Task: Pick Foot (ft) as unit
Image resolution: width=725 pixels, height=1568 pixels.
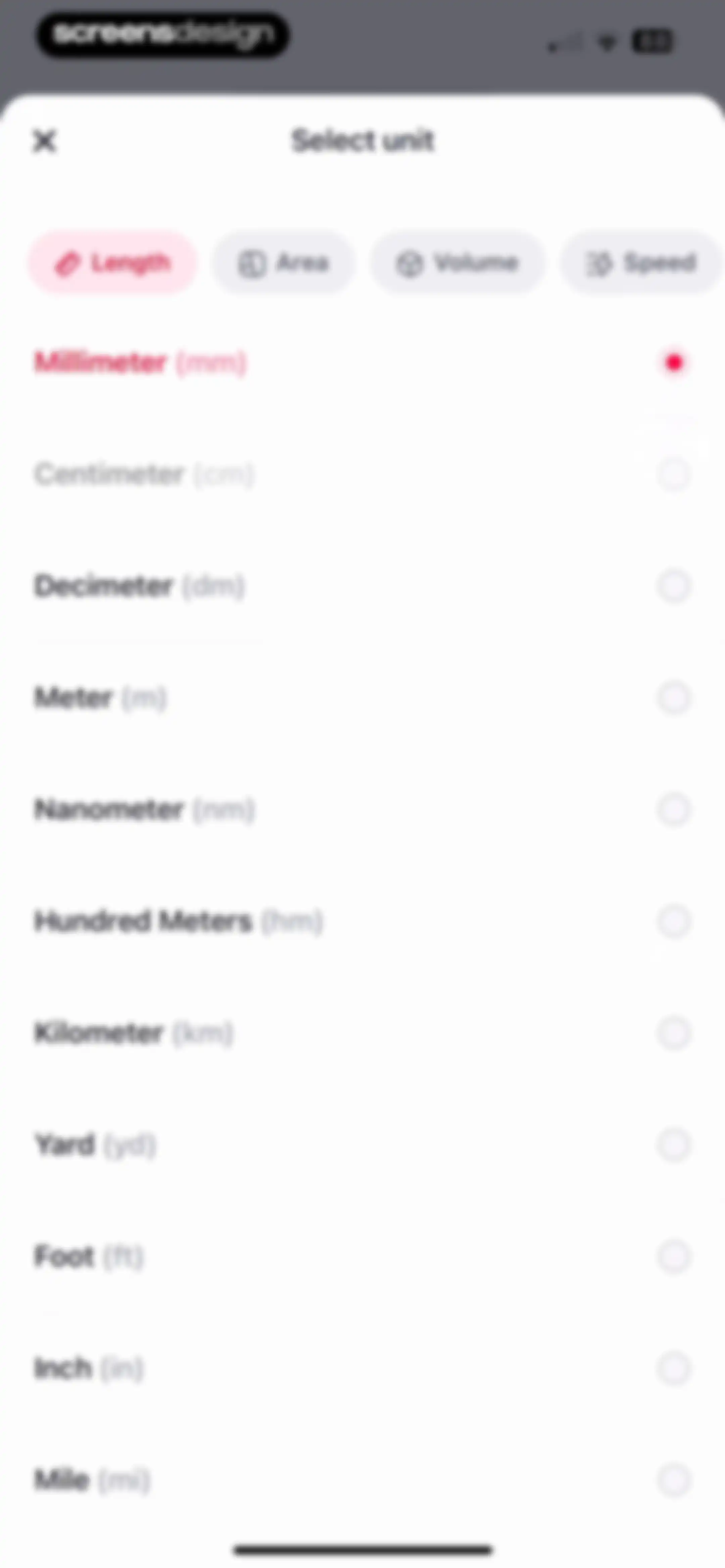Action: point(362,1256)
